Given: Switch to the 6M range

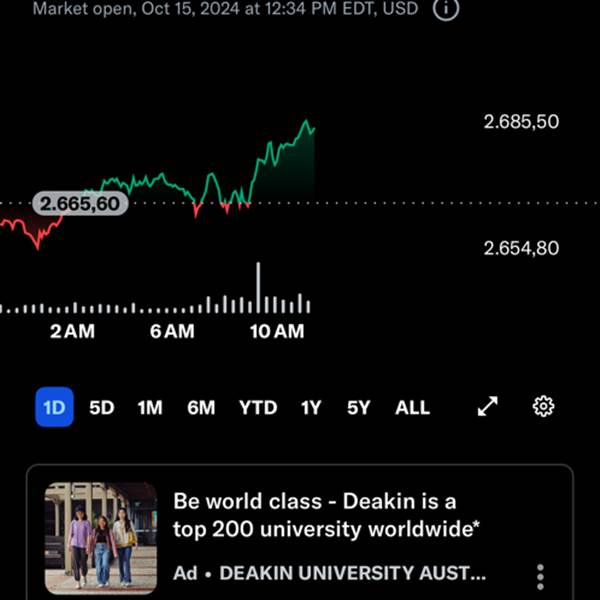Looking at the screenshot, I should pyautogui.click(x=201, y=407).
